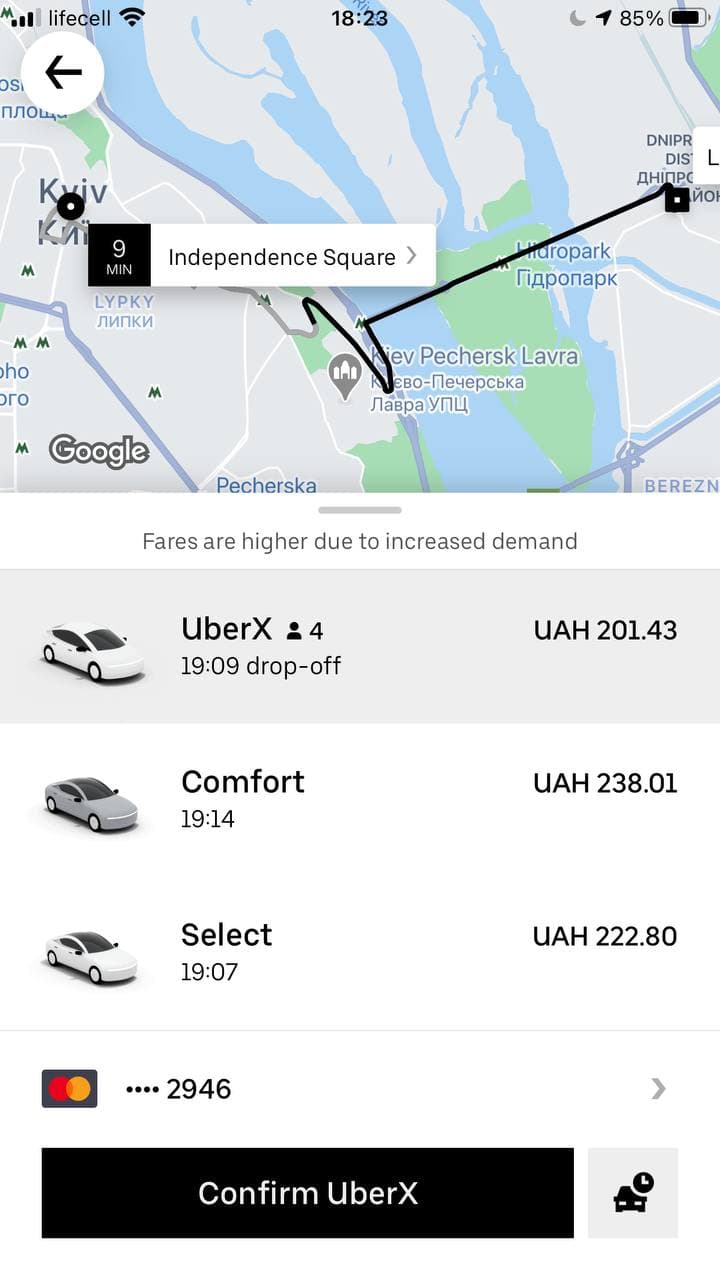
Task: Pick the Select ride option
Action: [x=360, y=952]
